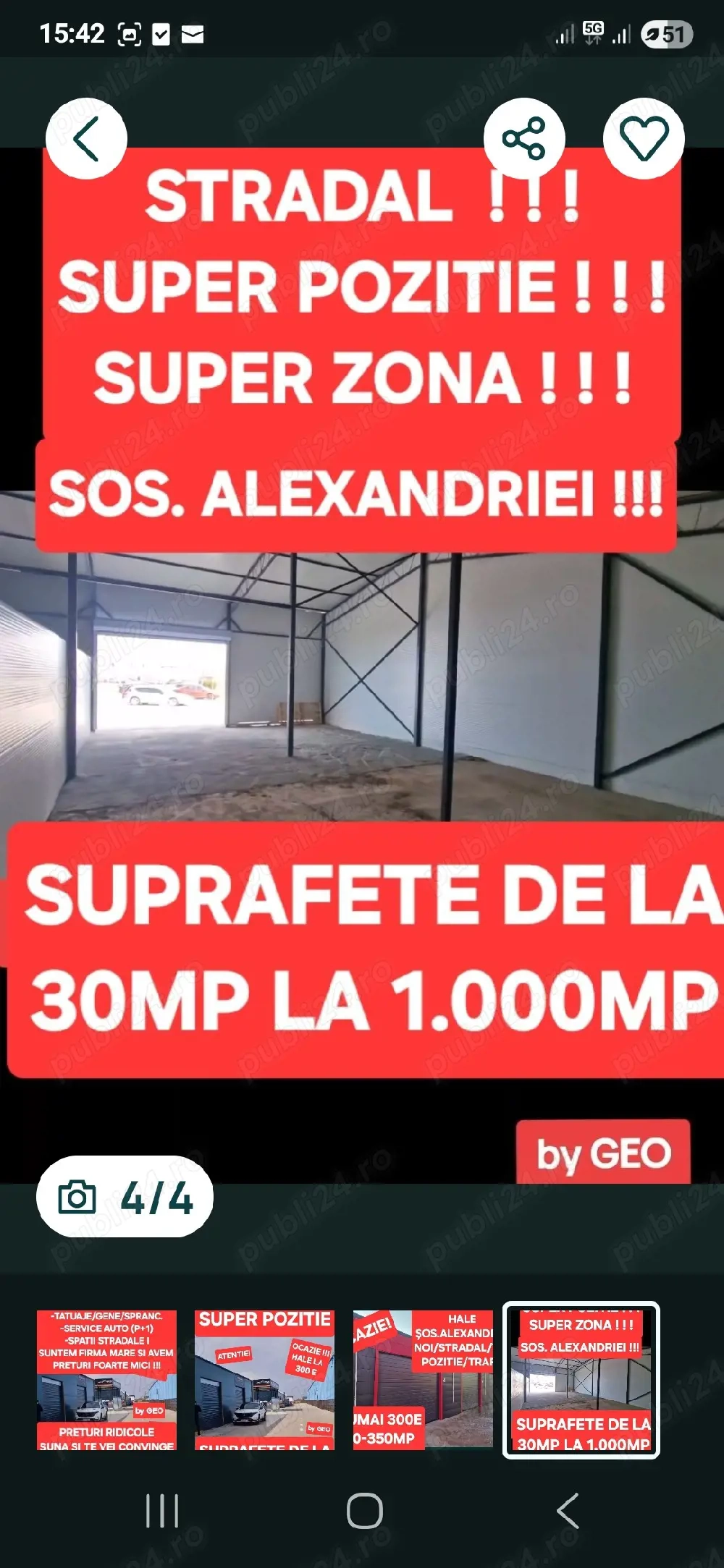Share this listing
Image resolution: width=724 pixels, height=1568 pixels.
[x=524, y=138]
